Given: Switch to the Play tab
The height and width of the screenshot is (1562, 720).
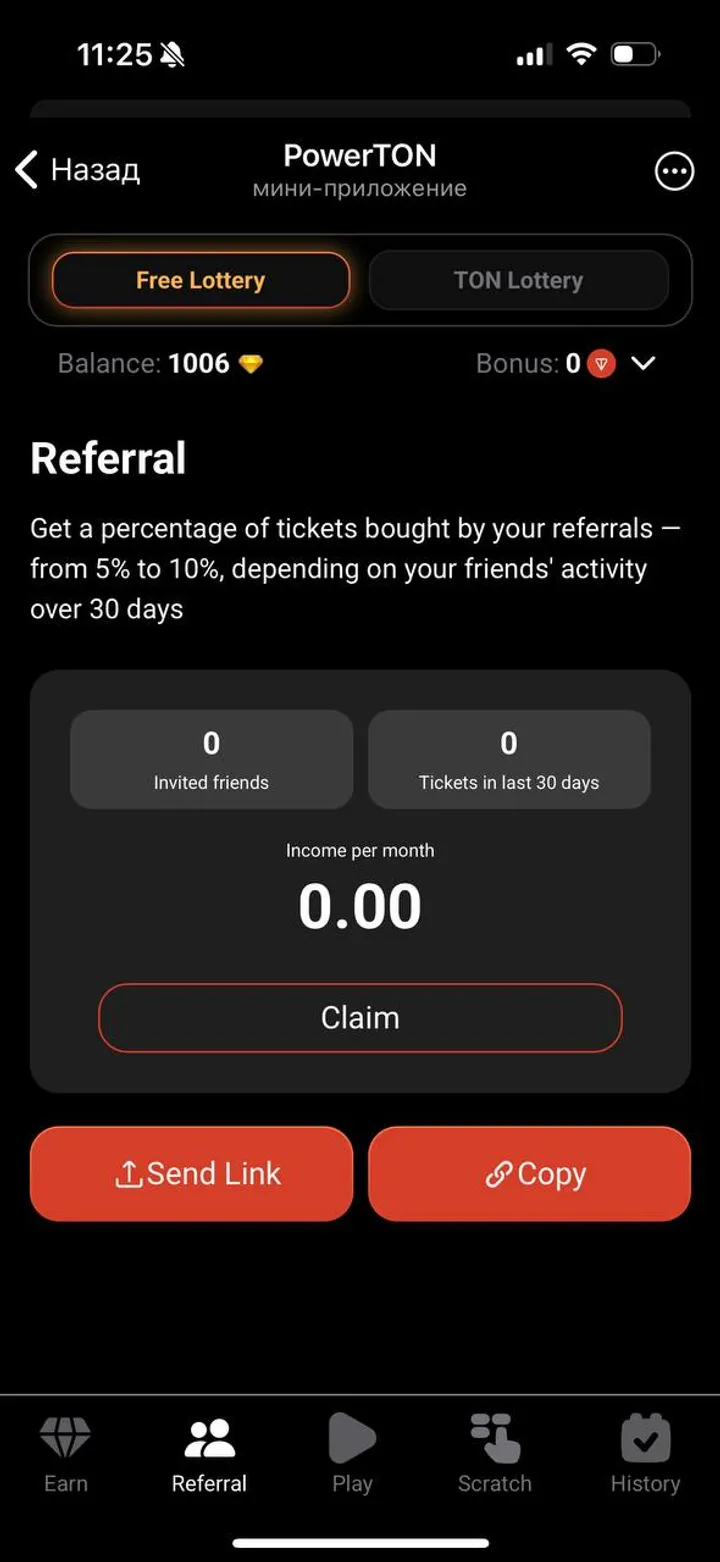Looking at the screenshot, I should [x=352, y=1453].
